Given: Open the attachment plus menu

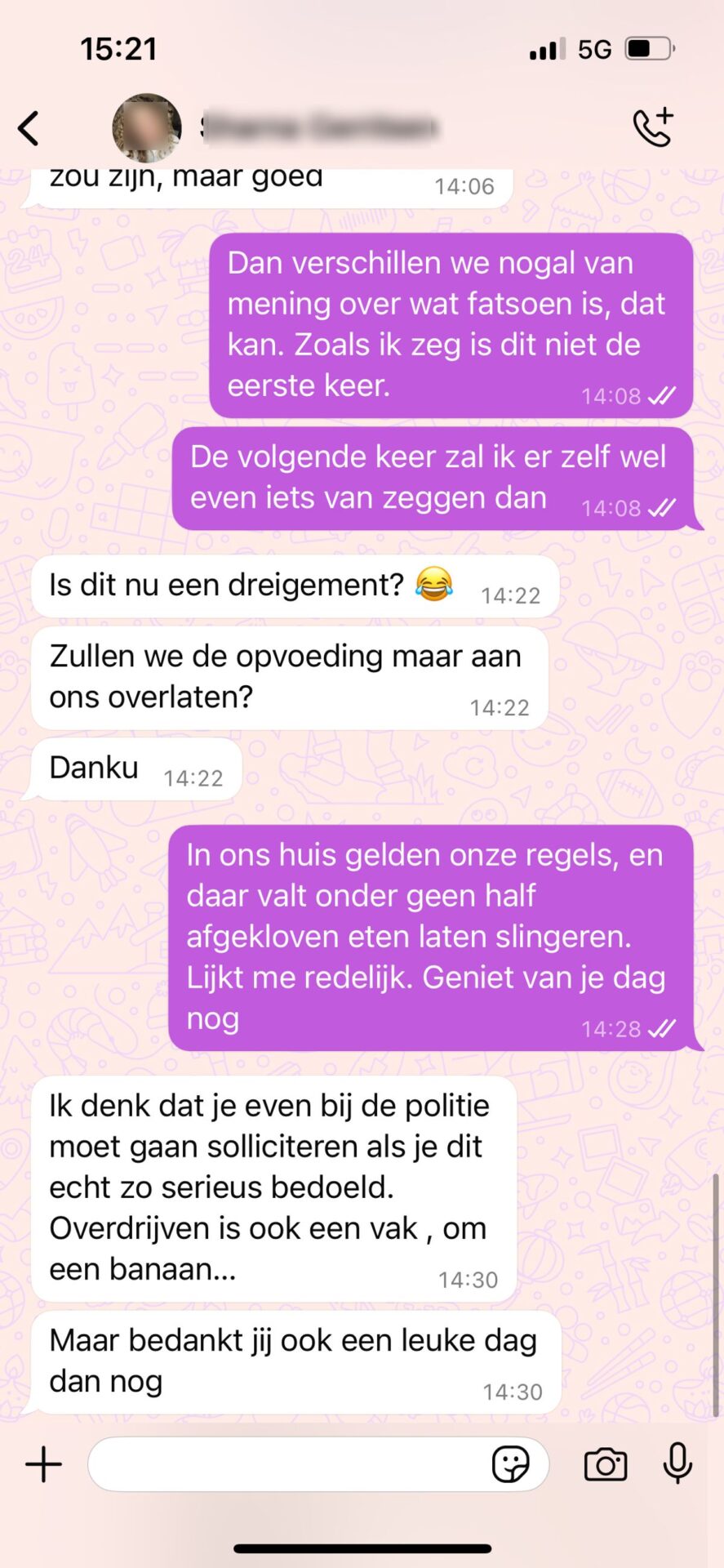Looking at the screenshot, I should click(44, 1465).
